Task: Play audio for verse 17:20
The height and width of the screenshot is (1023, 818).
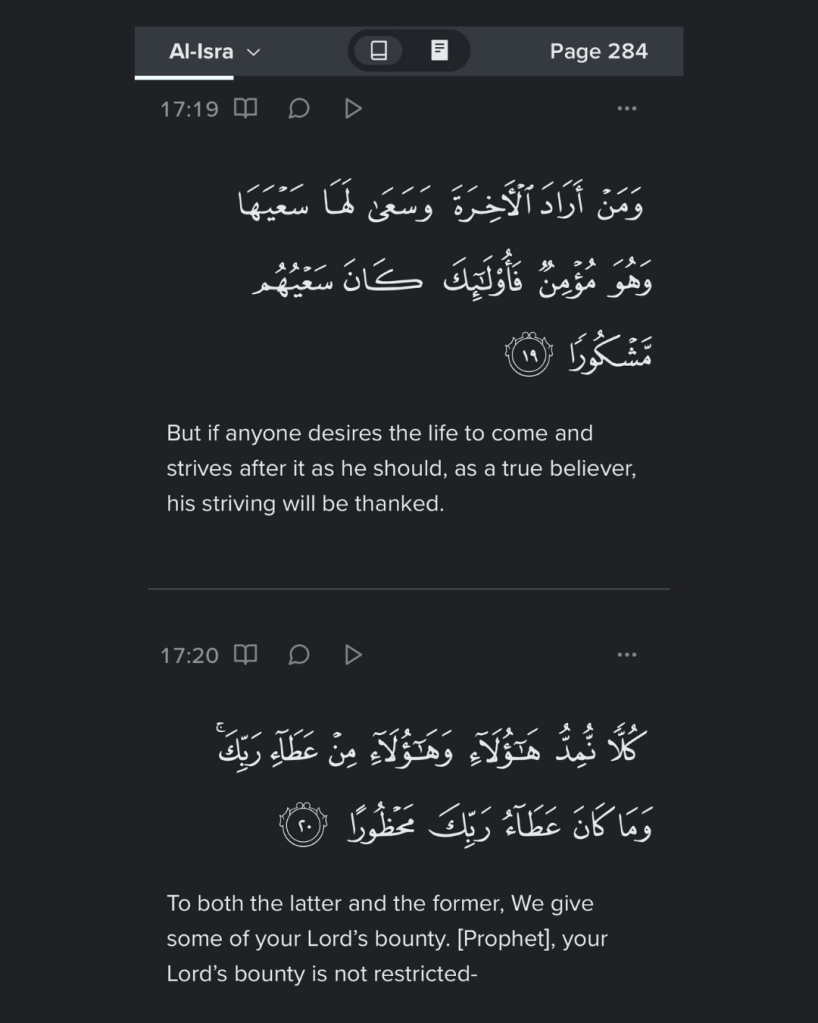Action: tap(353, 655)
